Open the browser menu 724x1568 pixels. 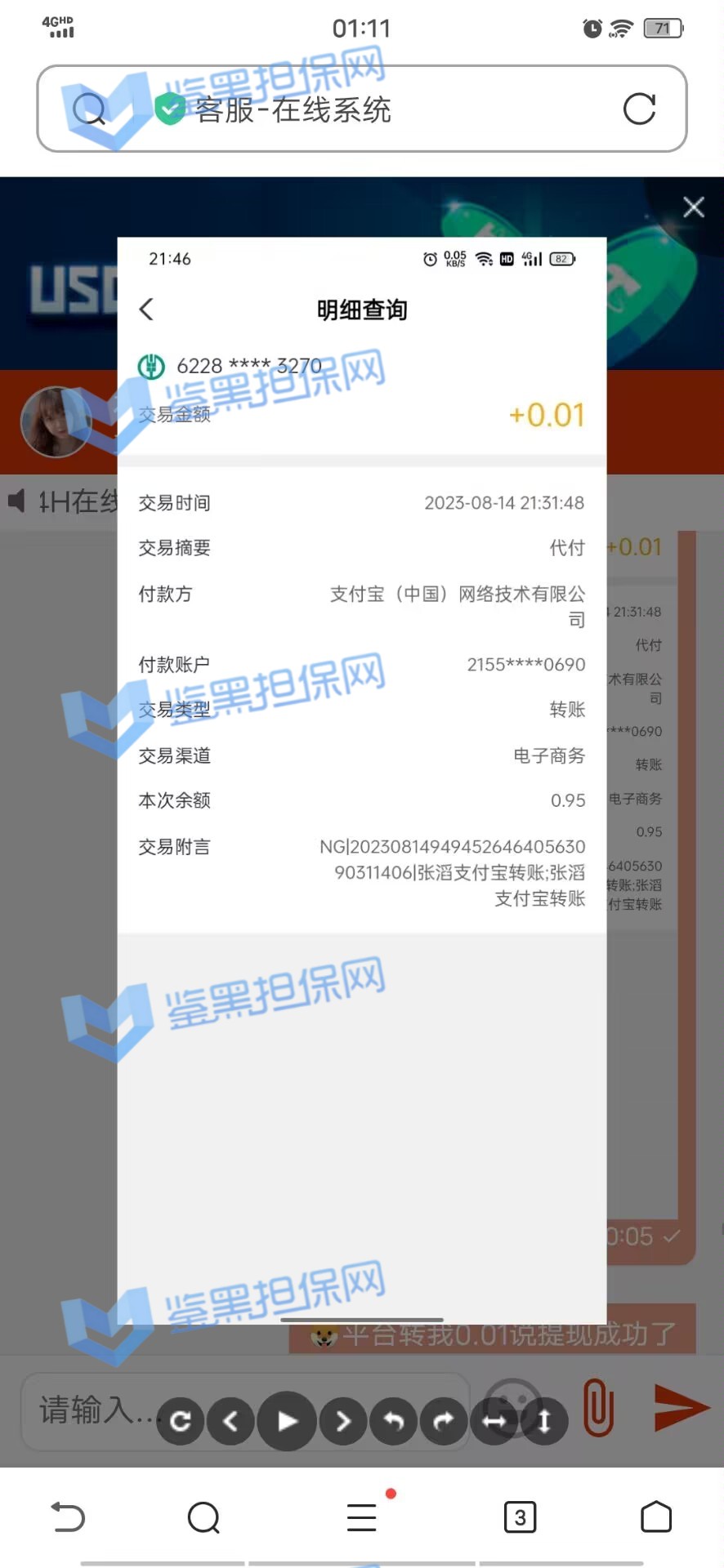click(362, 1517)
